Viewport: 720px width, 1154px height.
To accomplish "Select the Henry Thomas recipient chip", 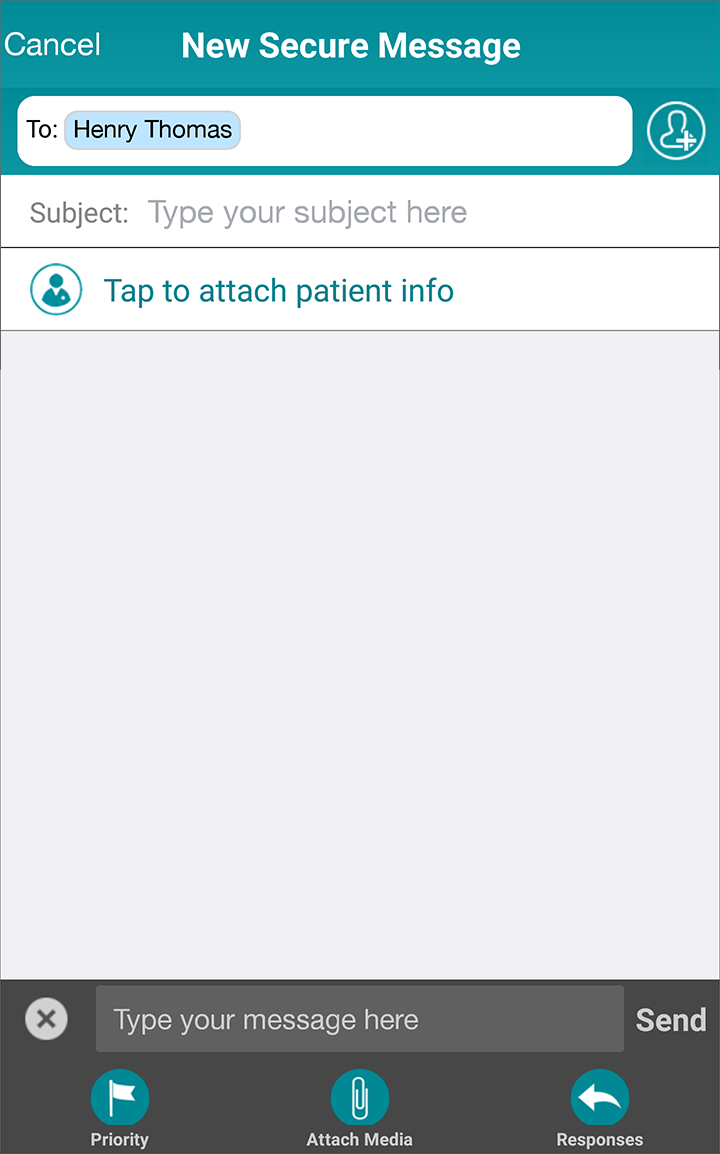I will (x=152, y=130).
